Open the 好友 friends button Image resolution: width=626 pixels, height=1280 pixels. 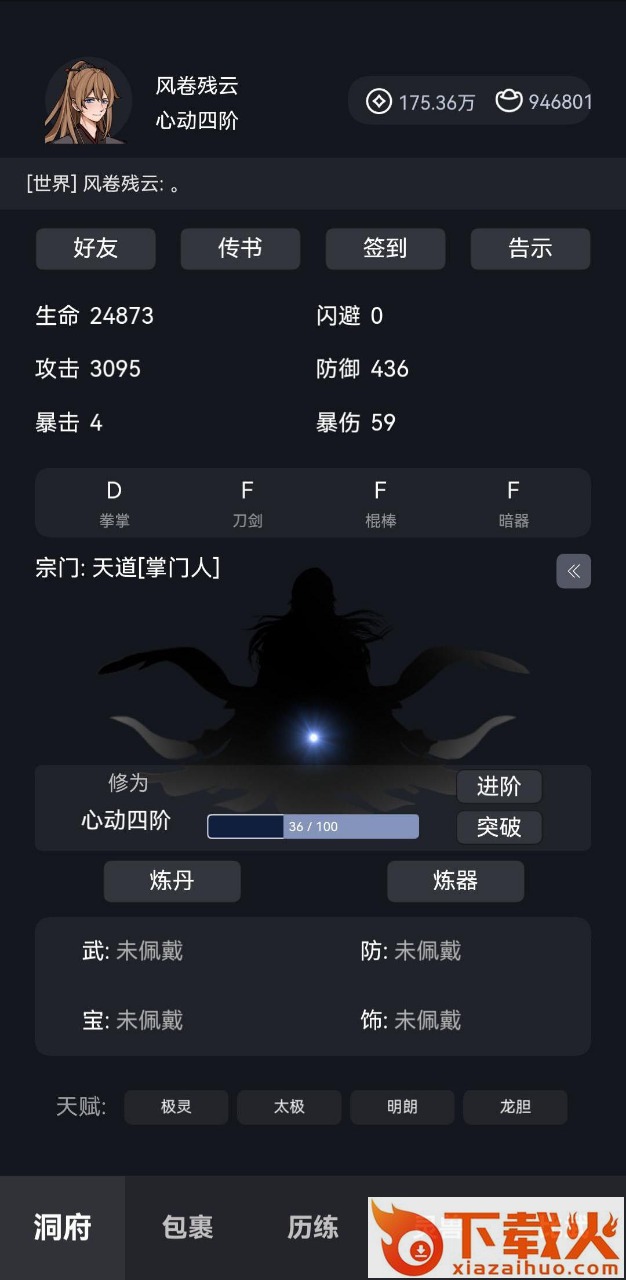pos(96,249)
